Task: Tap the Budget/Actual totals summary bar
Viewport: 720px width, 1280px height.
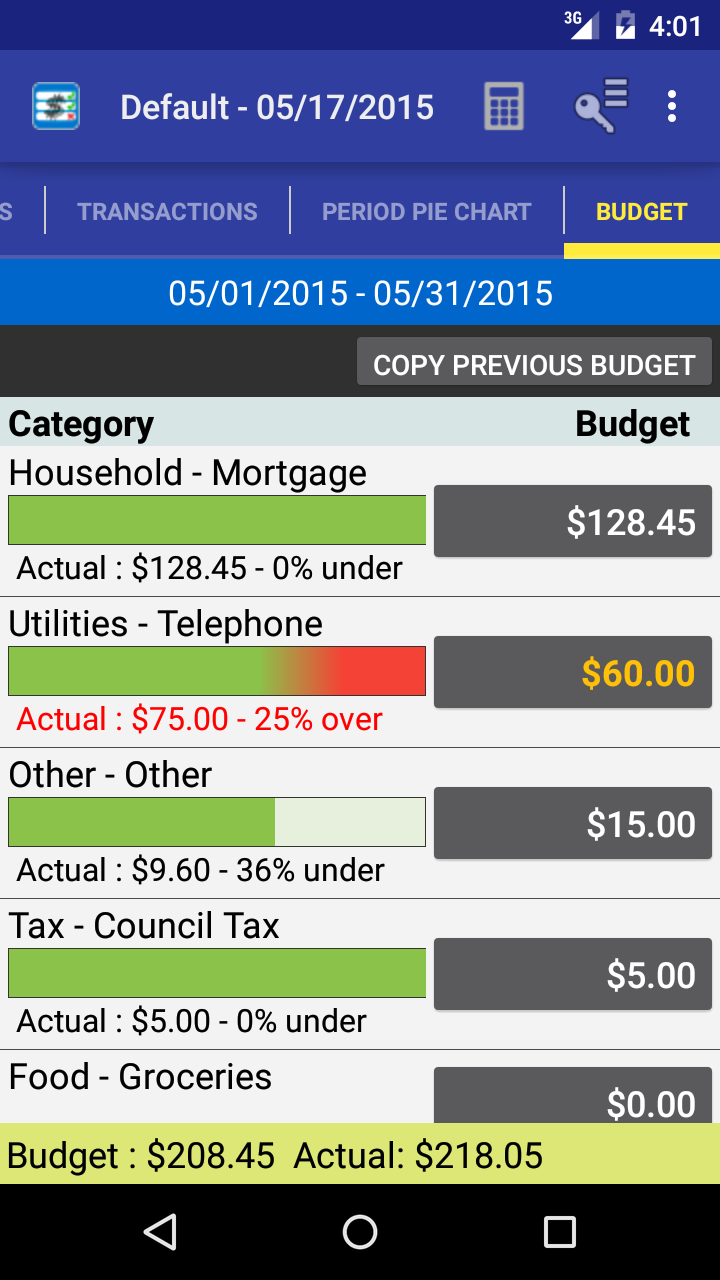Action: click(360, 1155)
